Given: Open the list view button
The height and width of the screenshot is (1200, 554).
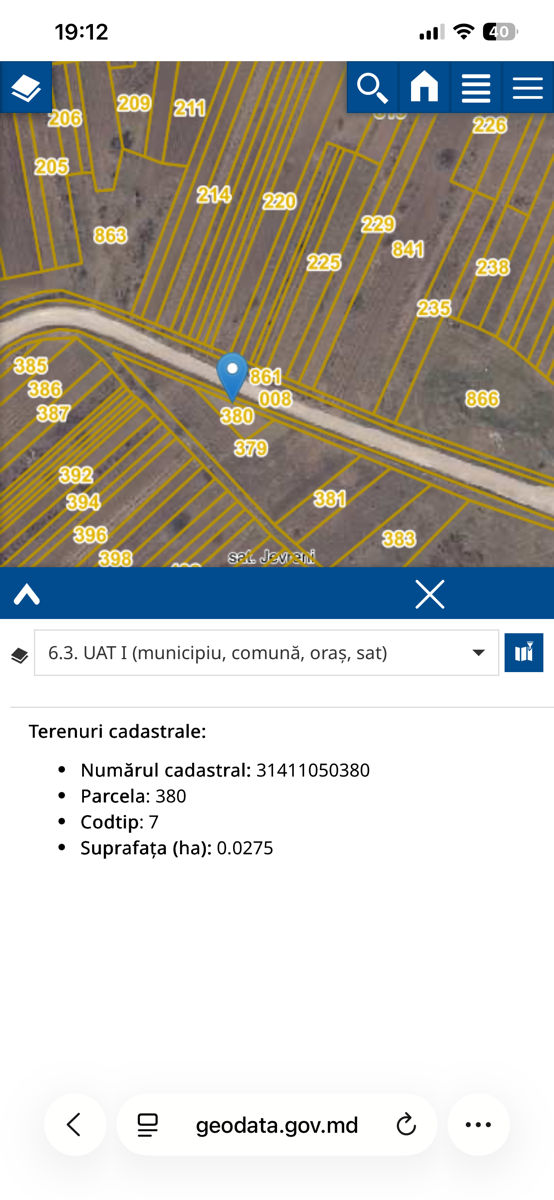Looking at the screenshot, I should pos(476,87).
